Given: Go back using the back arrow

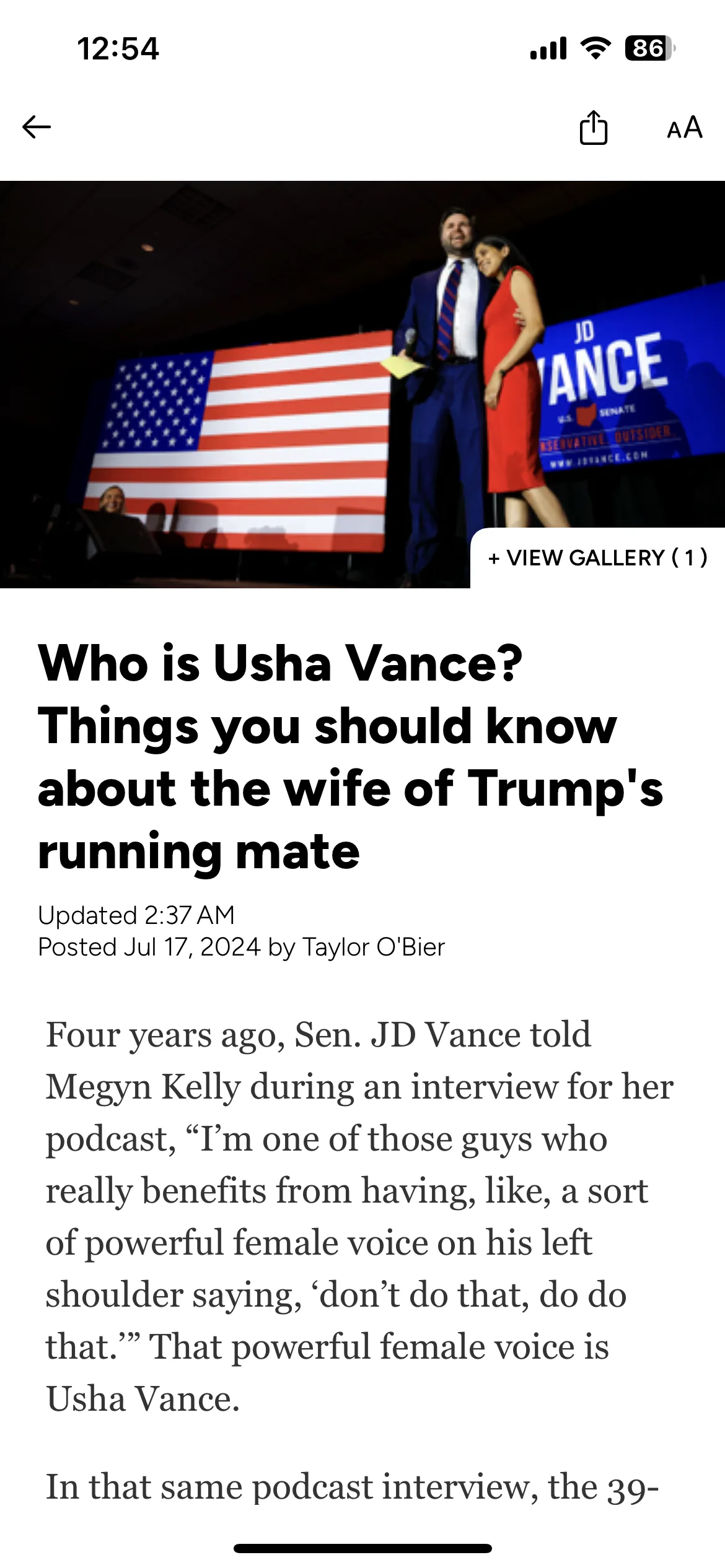Looking at the screenshot, I should (x=37, y=128).
